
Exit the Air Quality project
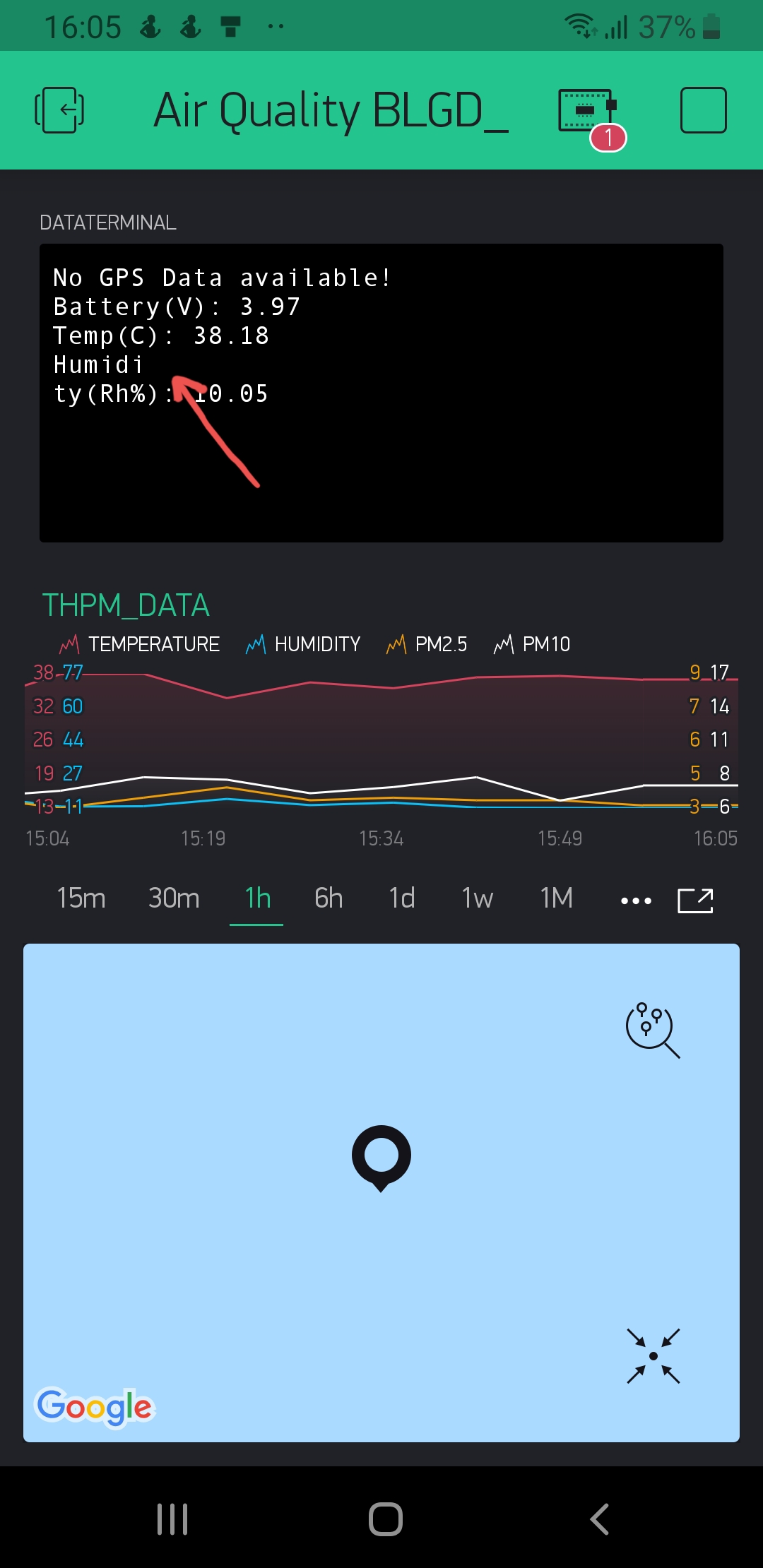[x=59, y=110]
